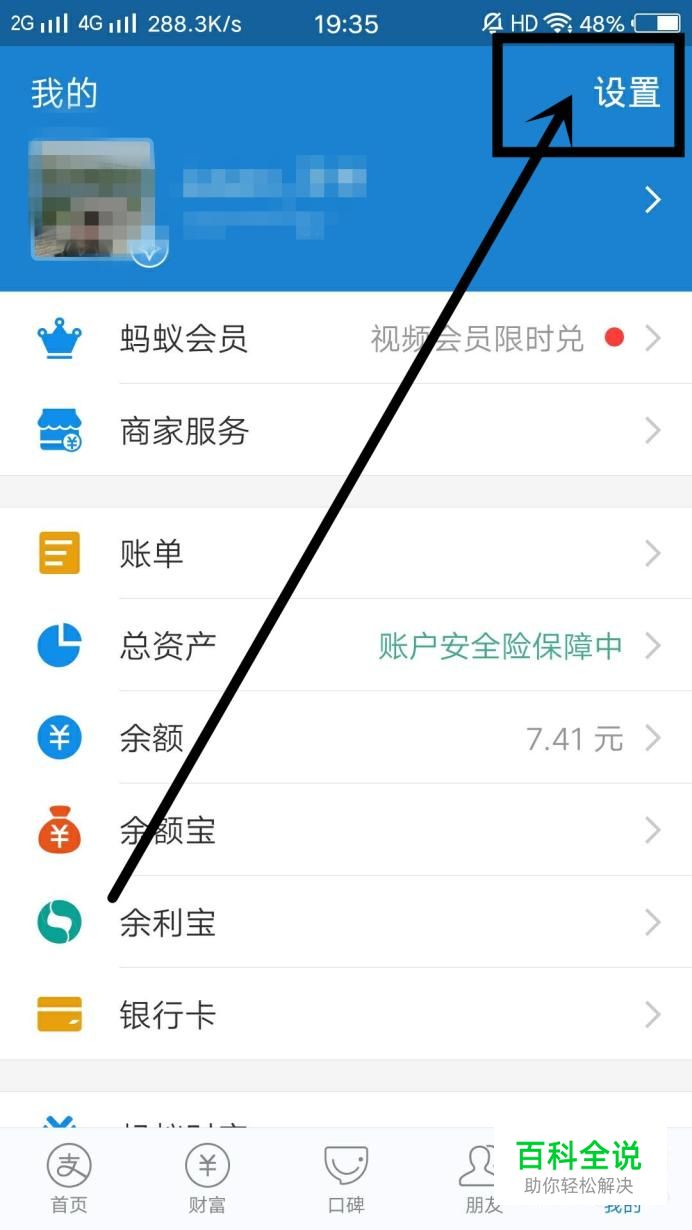Switch to the 首页 tab
Image resolution: width=692 pixels, height=1230 pixels.
coord(69,1180)
